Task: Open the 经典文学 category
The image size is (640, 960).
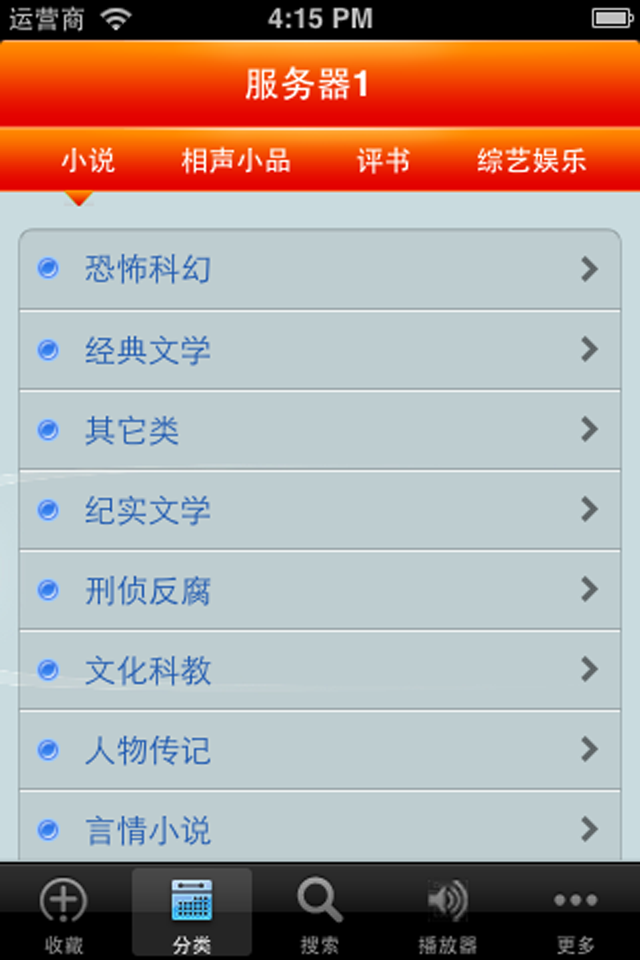Action: tap(320, 350)
